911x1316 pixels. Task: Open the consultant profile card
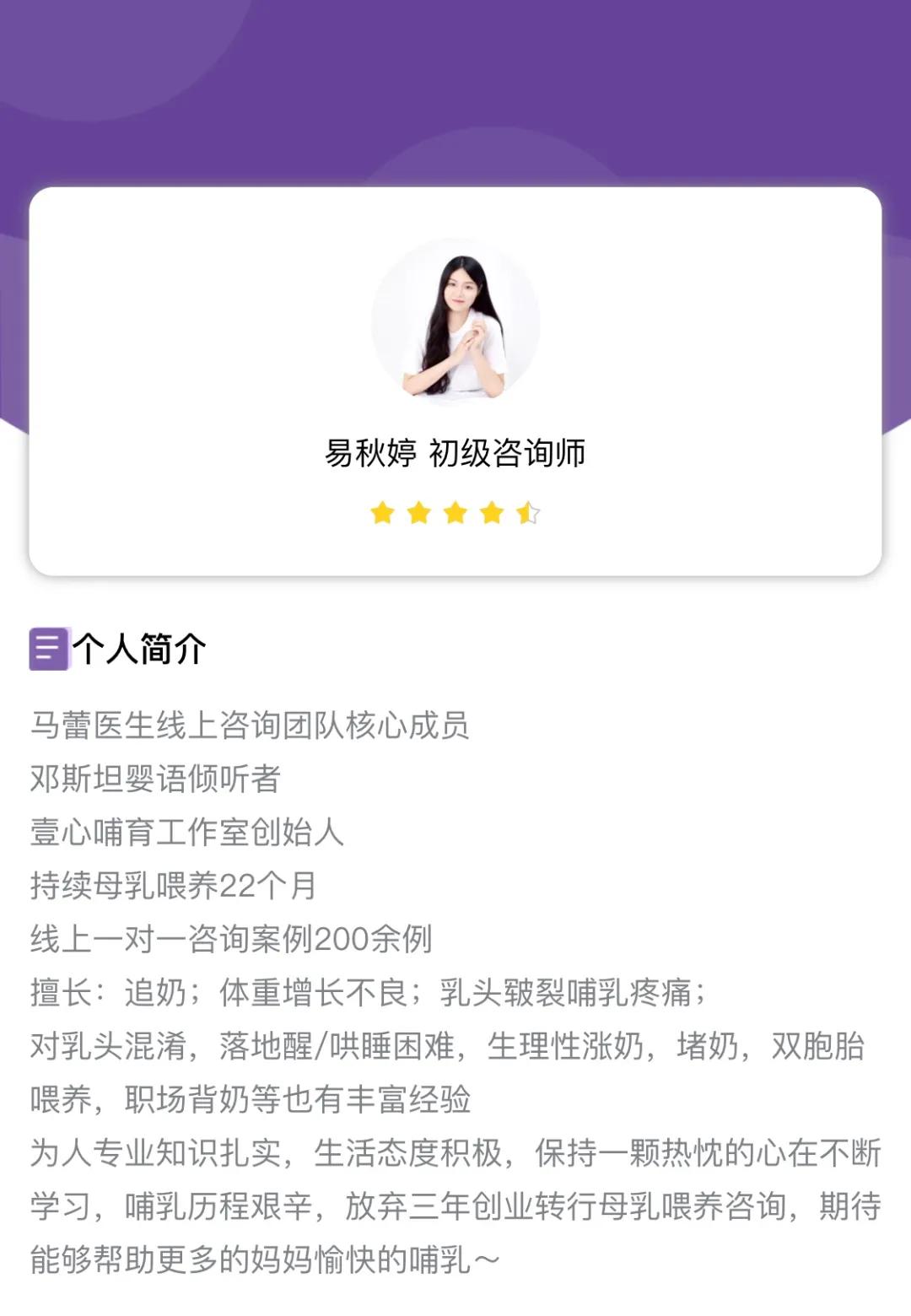click(455, 380)
